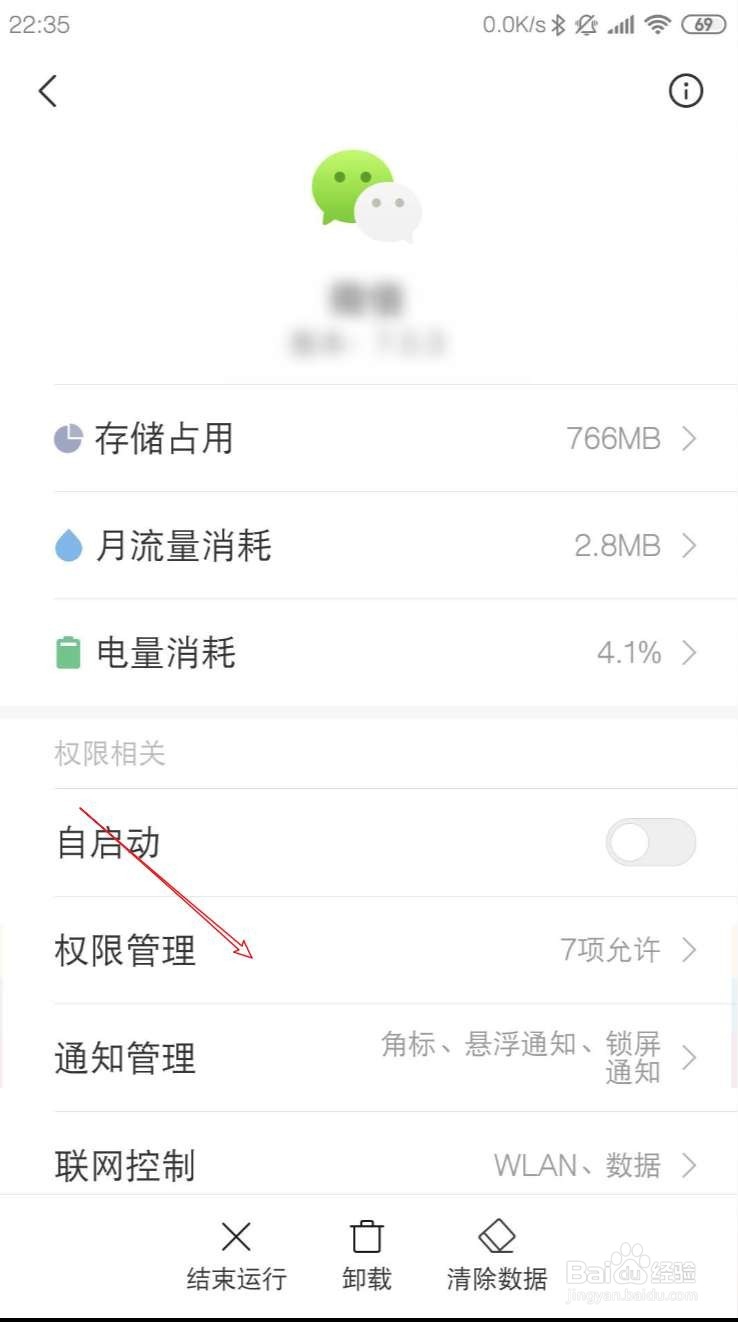Open 联网控制 network control settings
Image resolution: width=738 pixels, height=1322 pixels.
(369, 1164)
